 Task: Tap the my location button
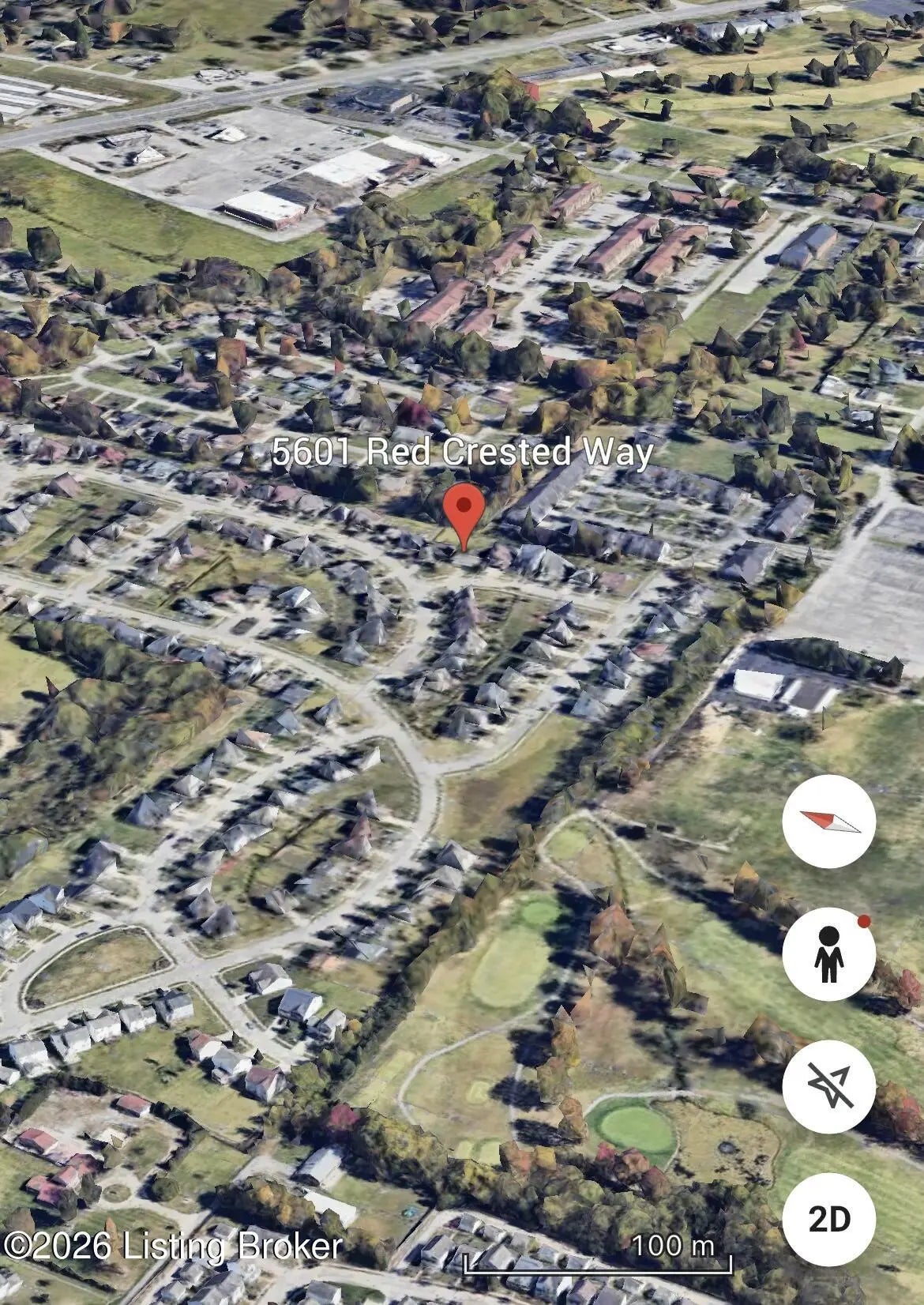[x=828, y=1087]
